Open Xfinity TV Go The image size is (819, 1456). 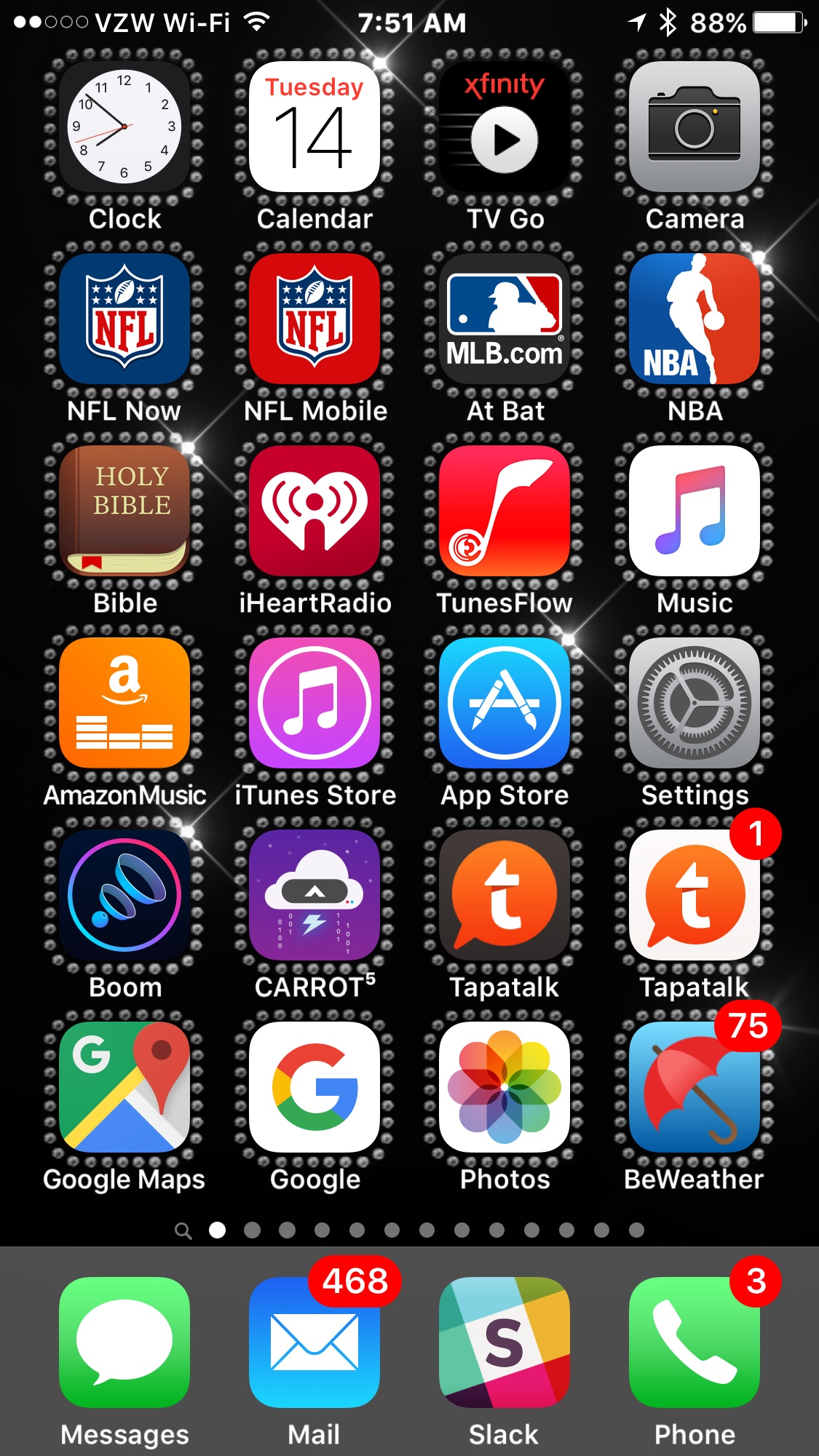505,127
